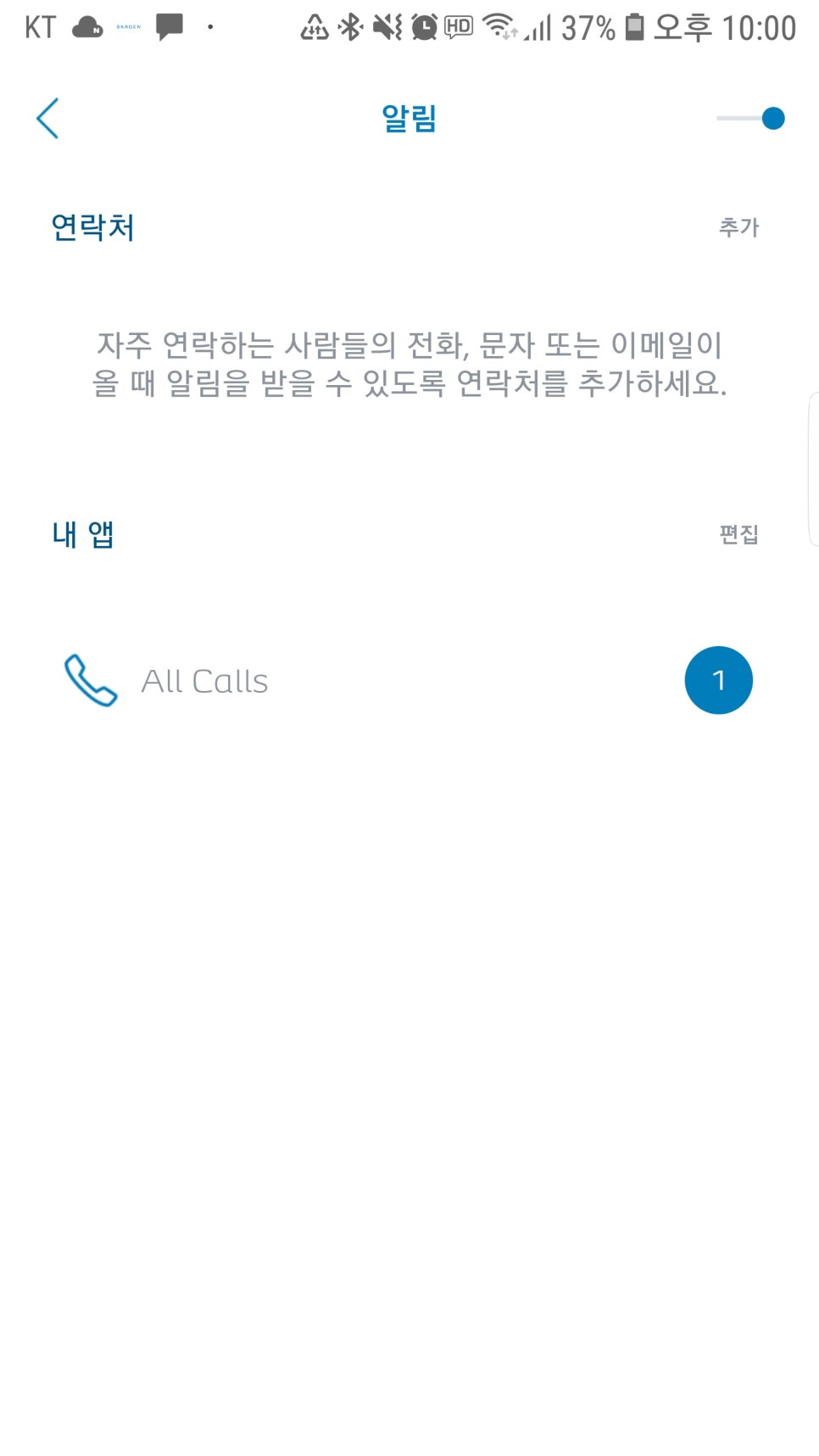This screenshot has height=1456, width=819.
Task: Tap 편집 to edit my apps
Action: pyautogui.click(x=738, y=534)
